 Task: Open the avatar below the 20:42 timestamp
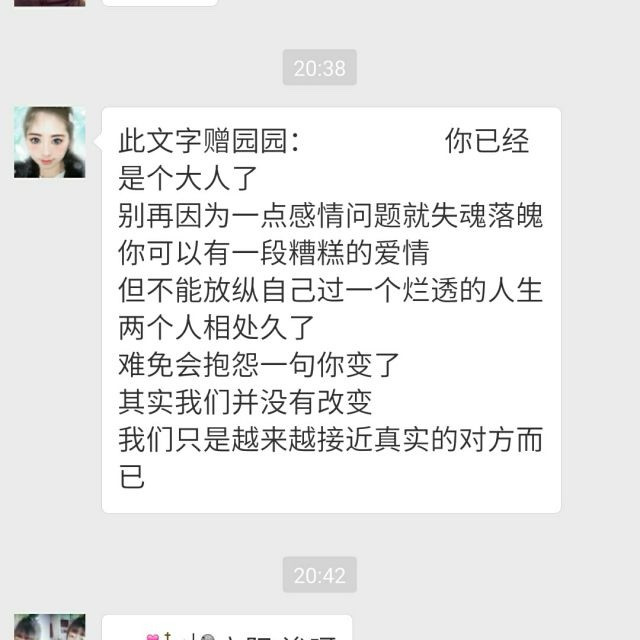pos(49,627)
